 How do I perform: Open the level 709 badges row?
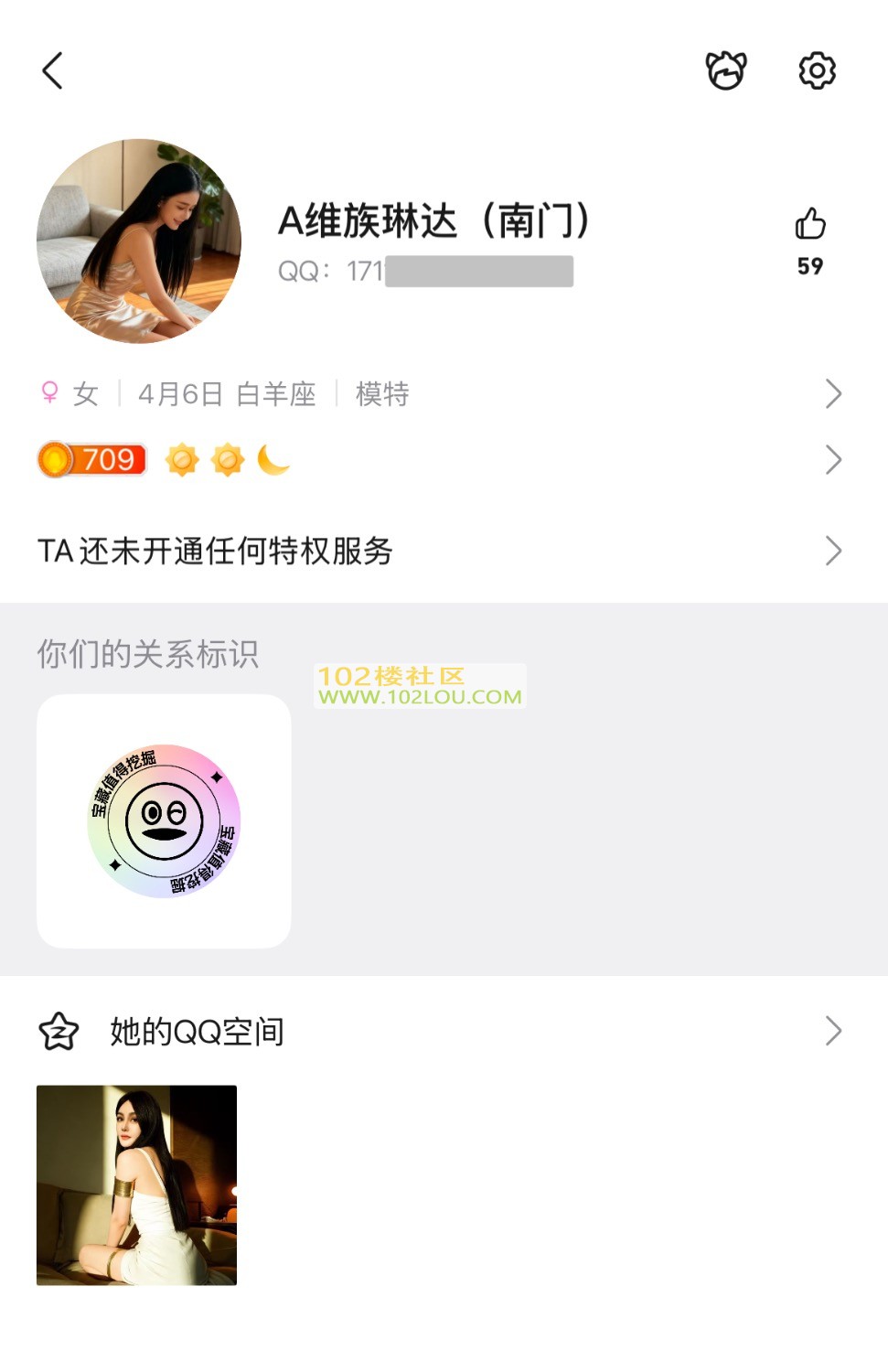point(439,460)
